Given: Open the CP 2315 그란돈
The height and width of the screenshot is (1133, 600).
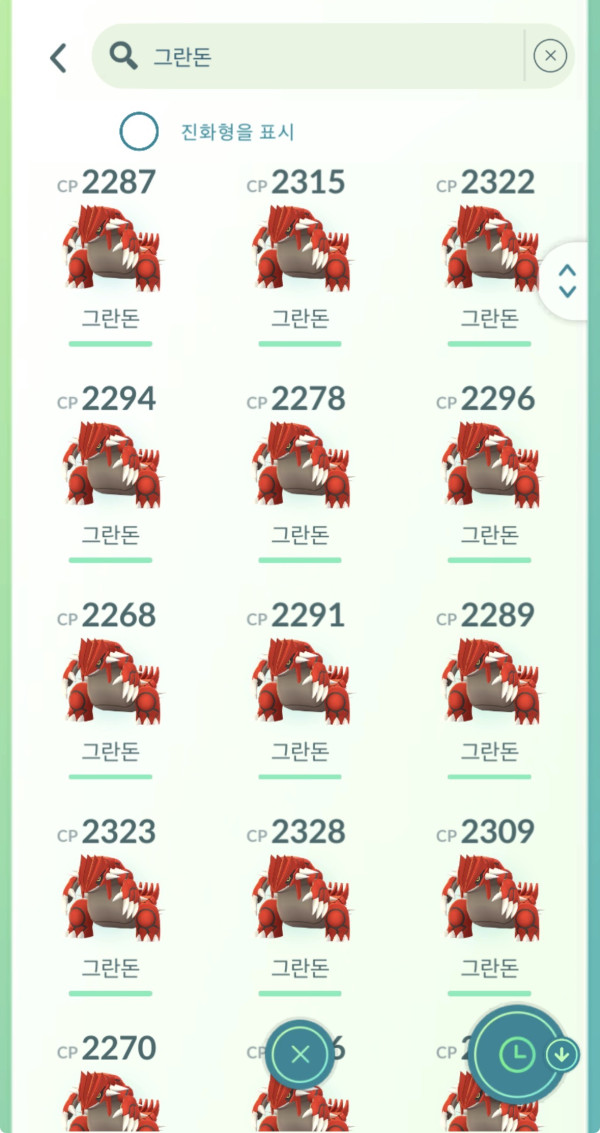Looking at the screenshot, I should pyautogui.click(x=300, y=250).
